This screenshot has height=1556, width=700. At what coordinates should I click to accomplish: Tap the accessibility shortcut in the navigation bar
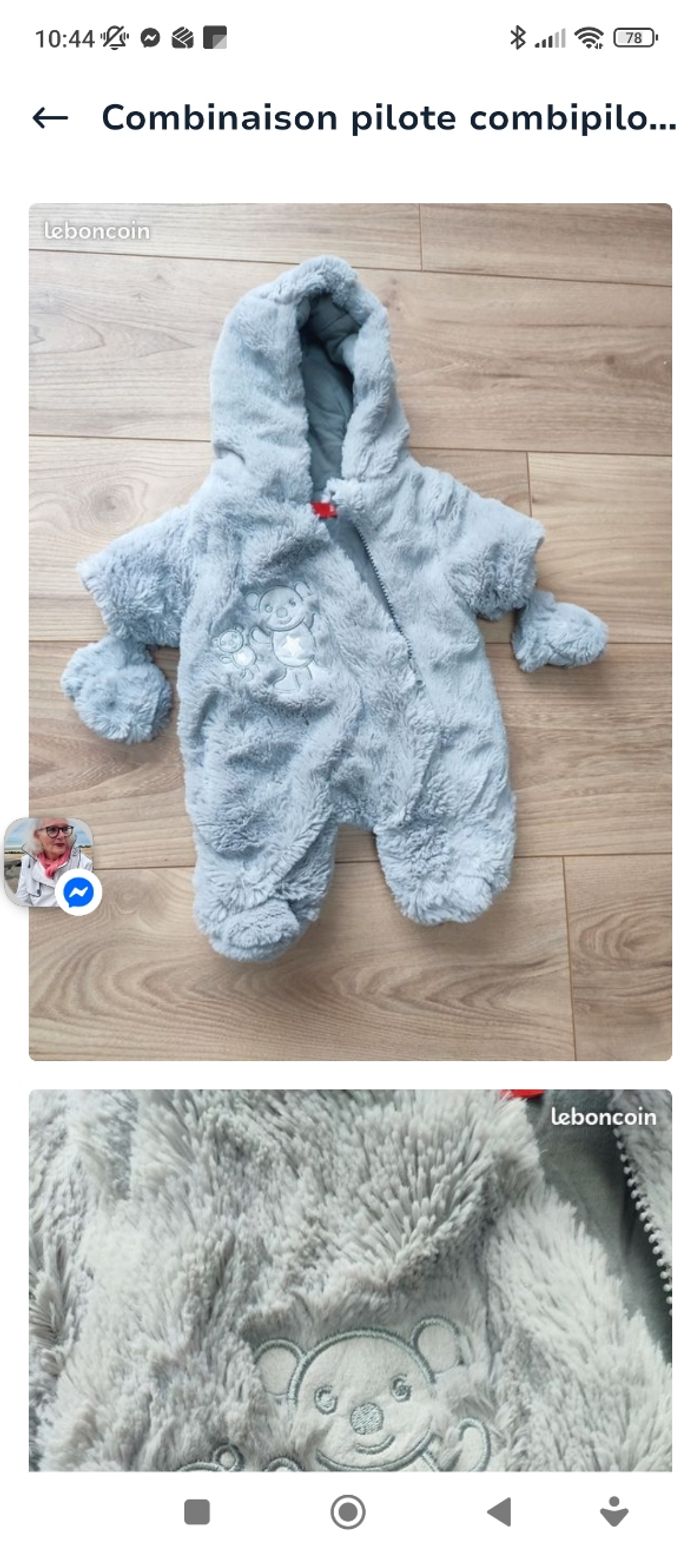point(614,1512)
